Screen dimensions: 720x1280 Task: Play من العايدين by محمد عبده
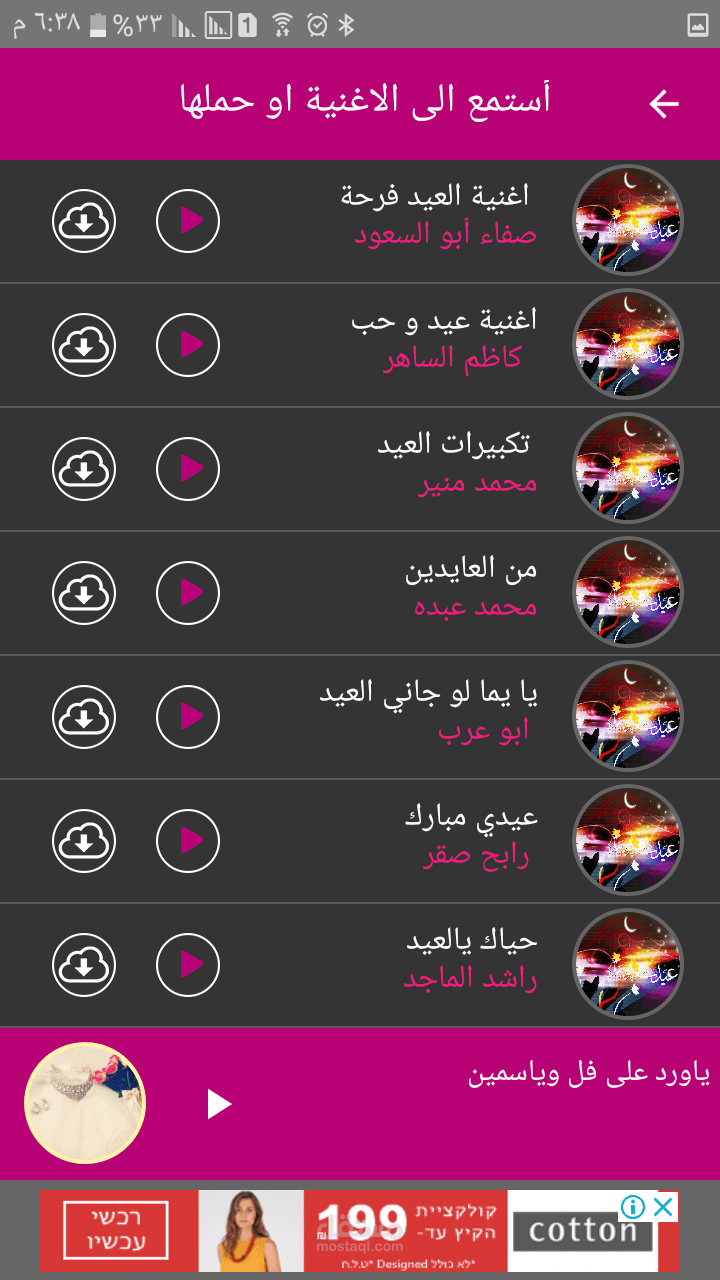click(188, 592)
